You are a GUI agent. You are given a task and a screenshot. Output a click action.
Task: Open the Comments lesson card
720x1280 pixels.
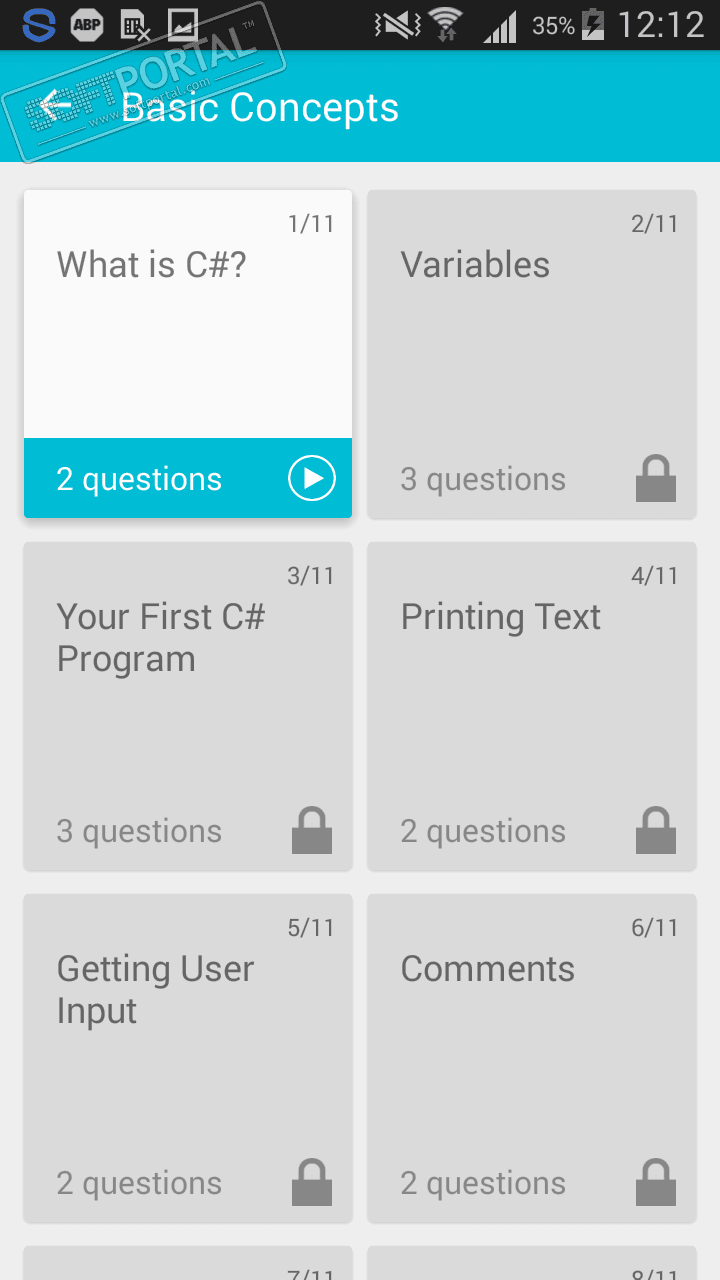point(531,1058)
